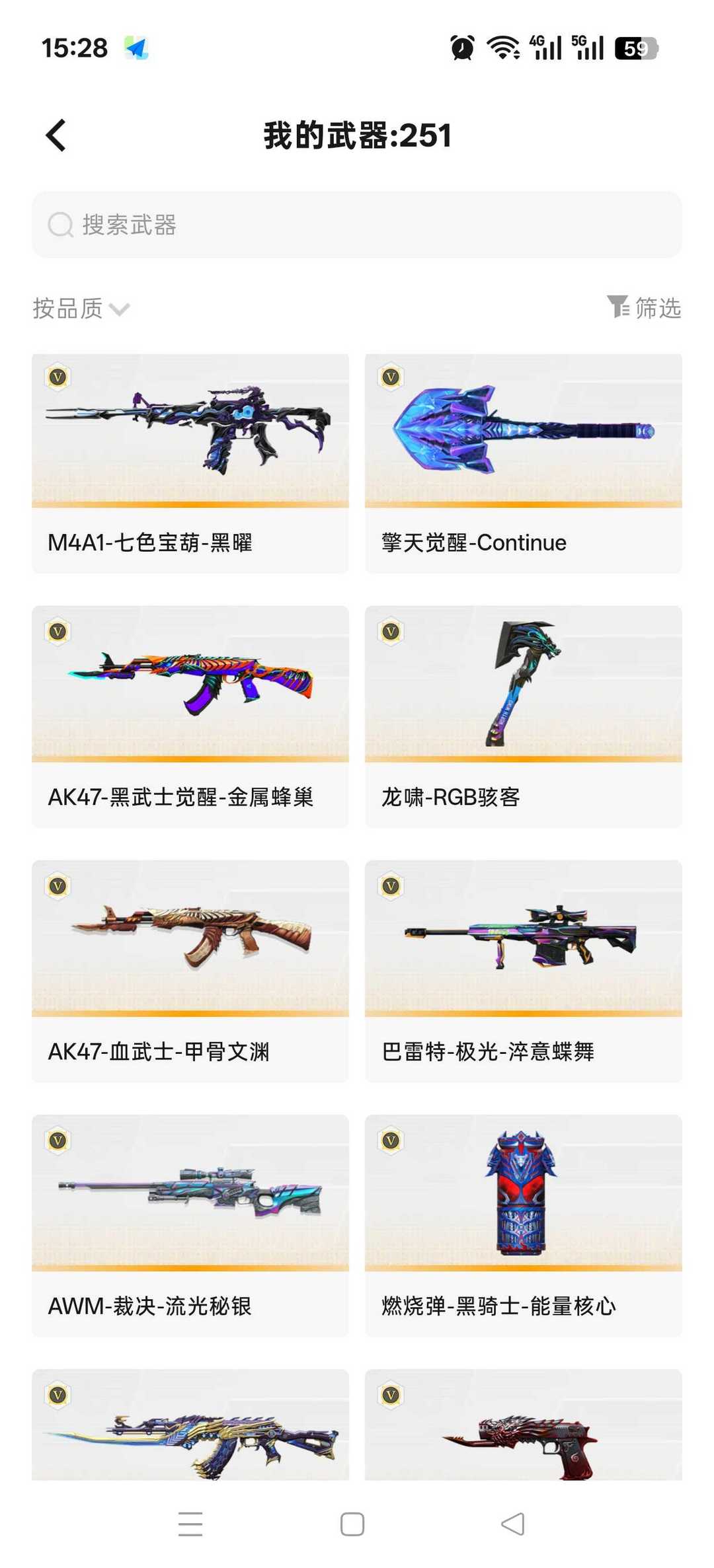The image size is (714, 1568).
Task: Open the AK47-血武士-甲骨文渊 weapon card
Action: click(x=190, y=971)
